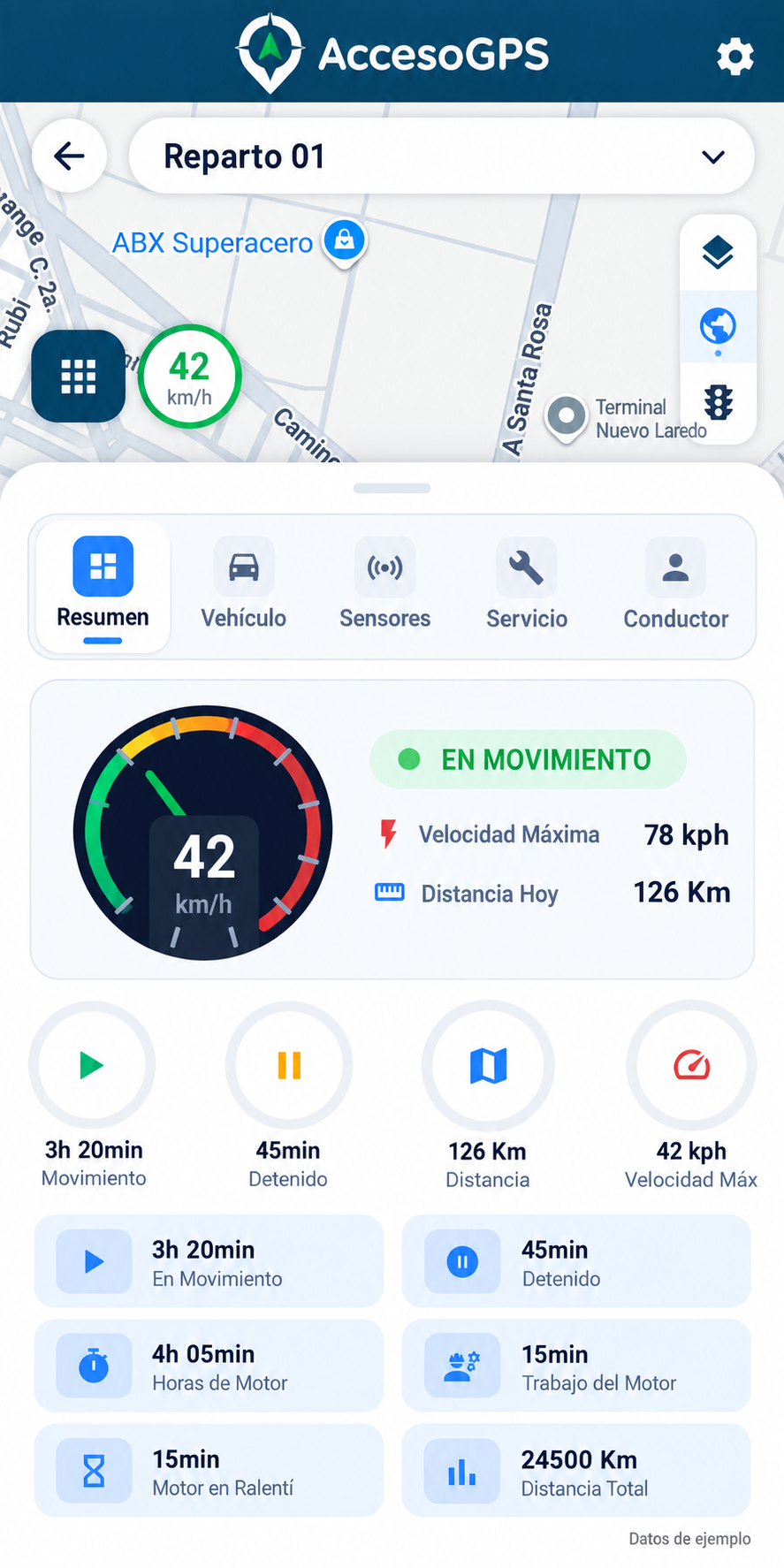This screenshot has width=784, height=1568.
Task: Tap the bottom sheet drag handle
Action: pos(392,488)
